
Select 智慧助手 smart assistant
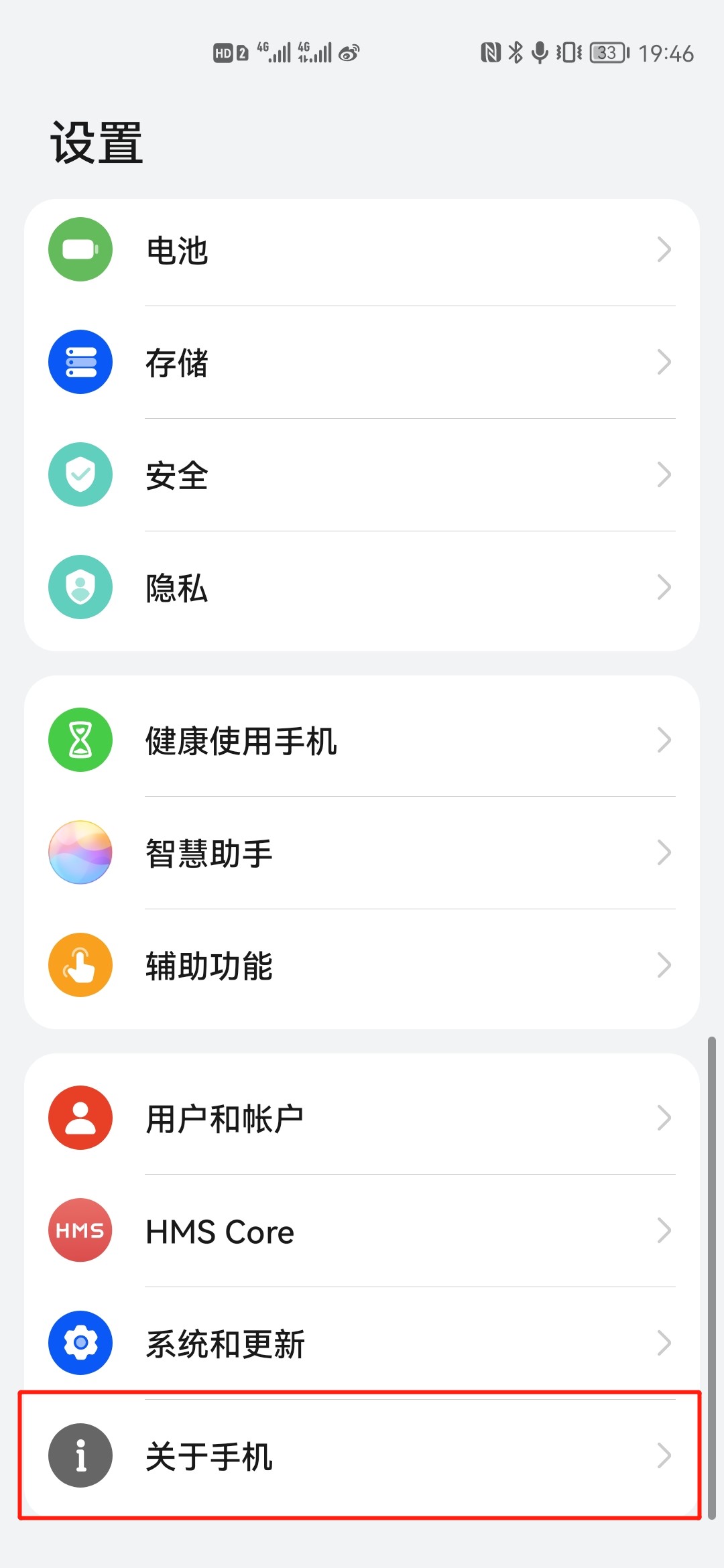[x=362, y=853]
